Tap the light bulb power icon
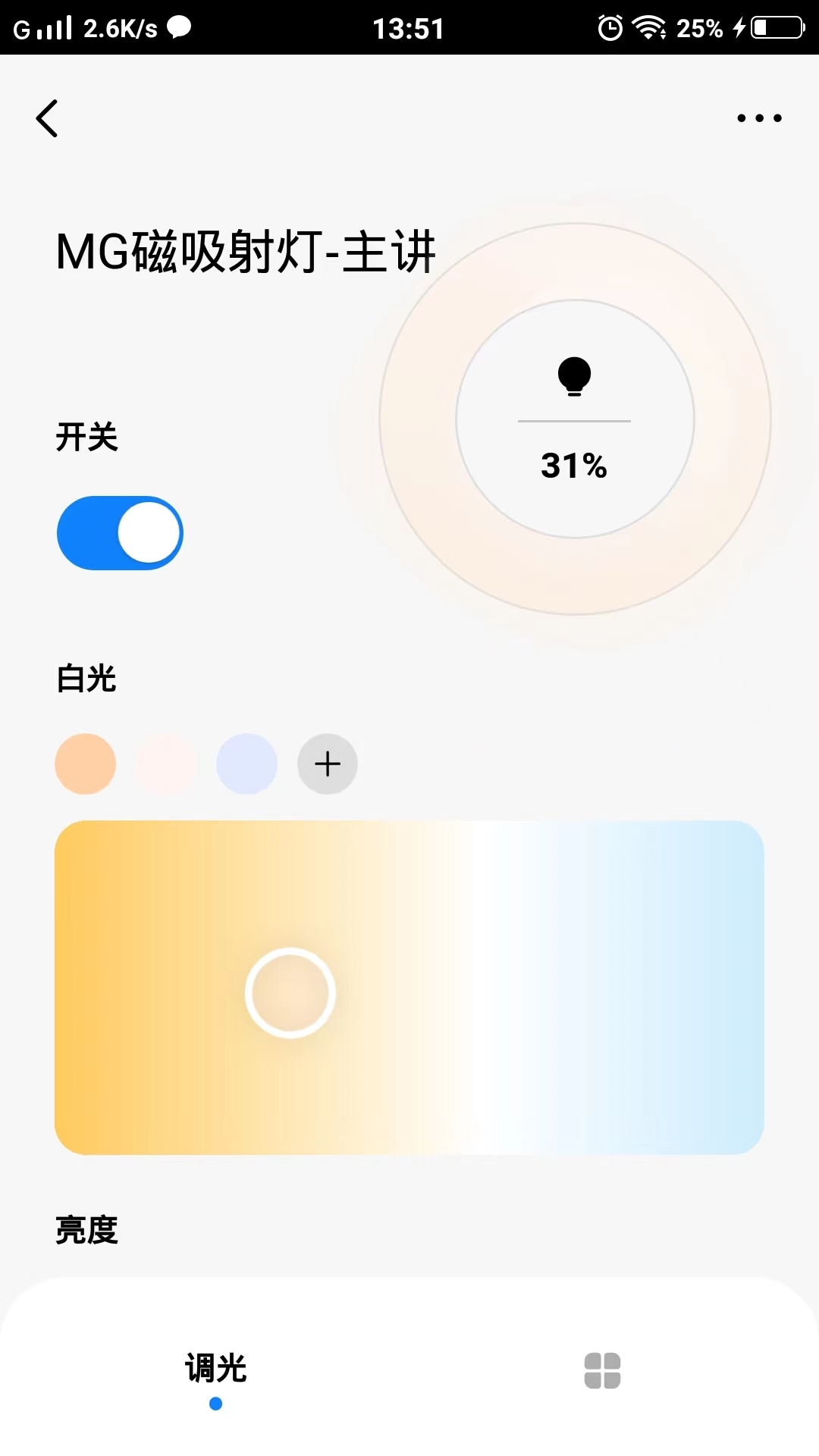Viewport: 819px width, 1456px height. tap(574, 377)
